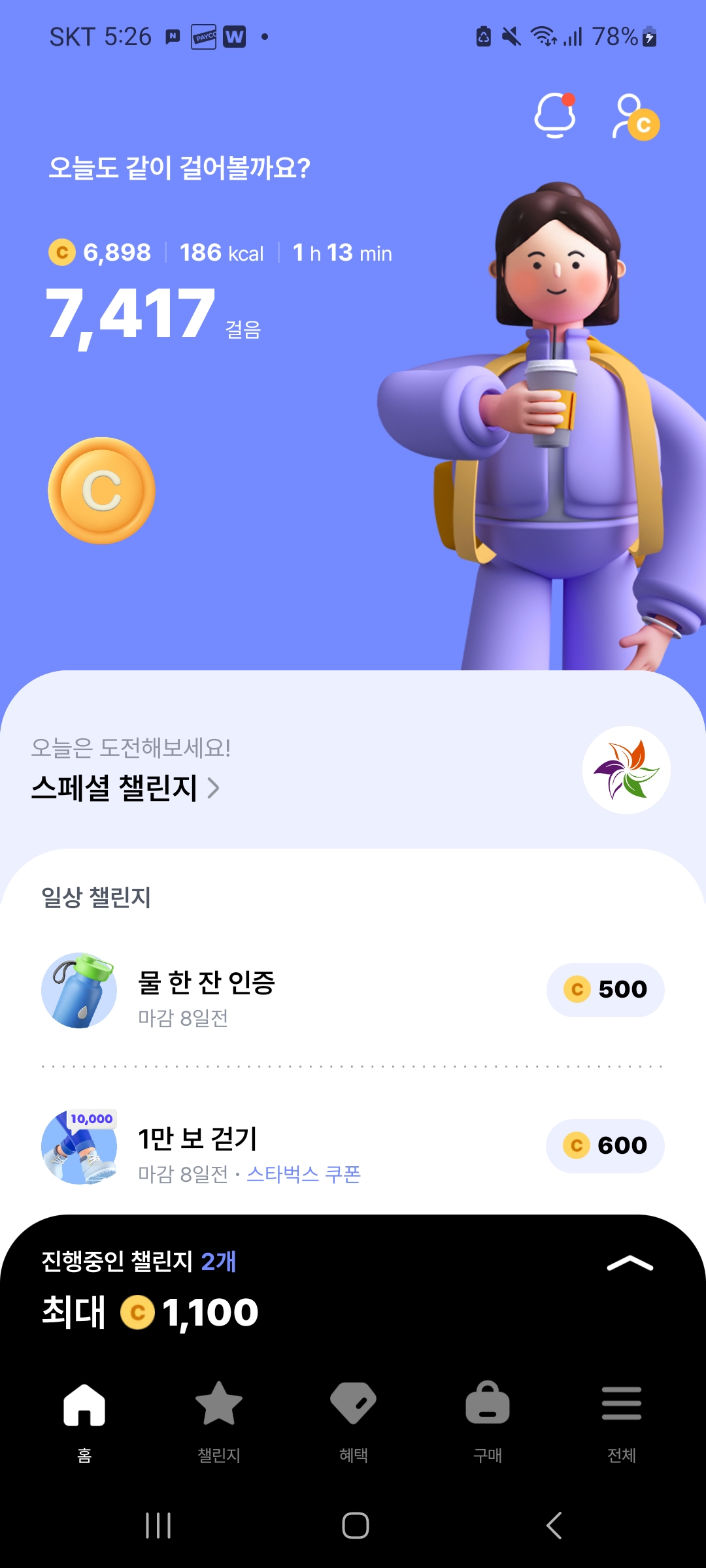Open the notifications bell
Screen dimensions: 706x1568
(x=554, y=116)
